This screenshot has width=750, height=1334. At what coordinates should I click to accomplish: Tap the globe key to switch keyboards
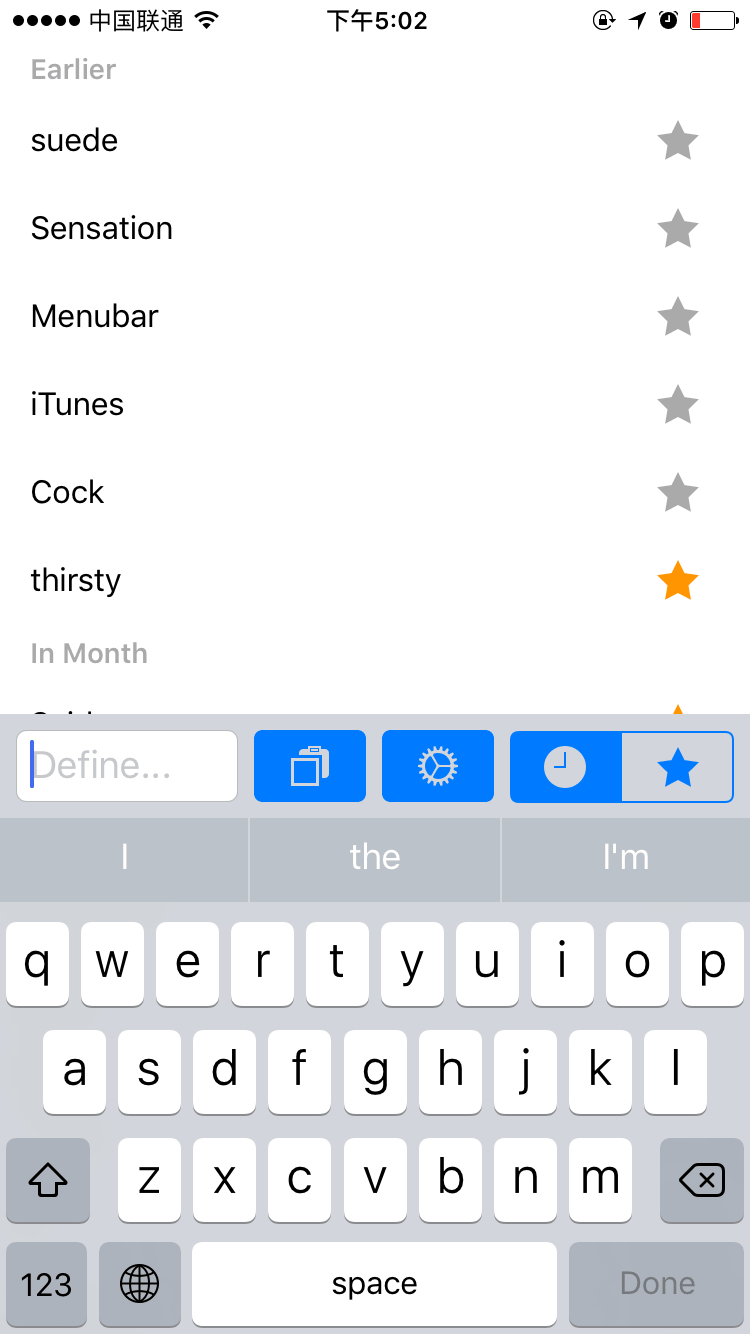(140, 1284)
